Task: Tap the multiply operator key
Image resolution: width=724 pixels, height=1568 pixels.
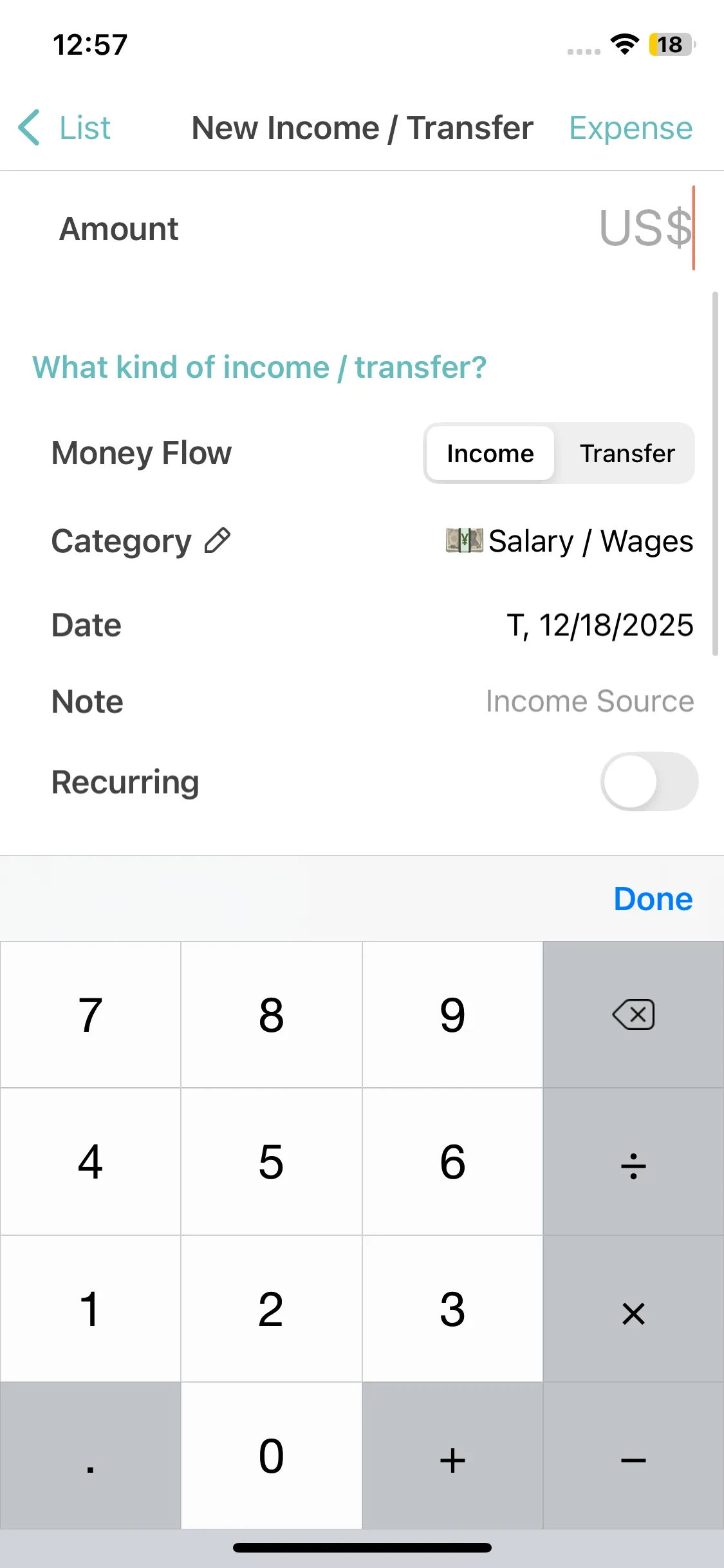Action: point(633,1309)
